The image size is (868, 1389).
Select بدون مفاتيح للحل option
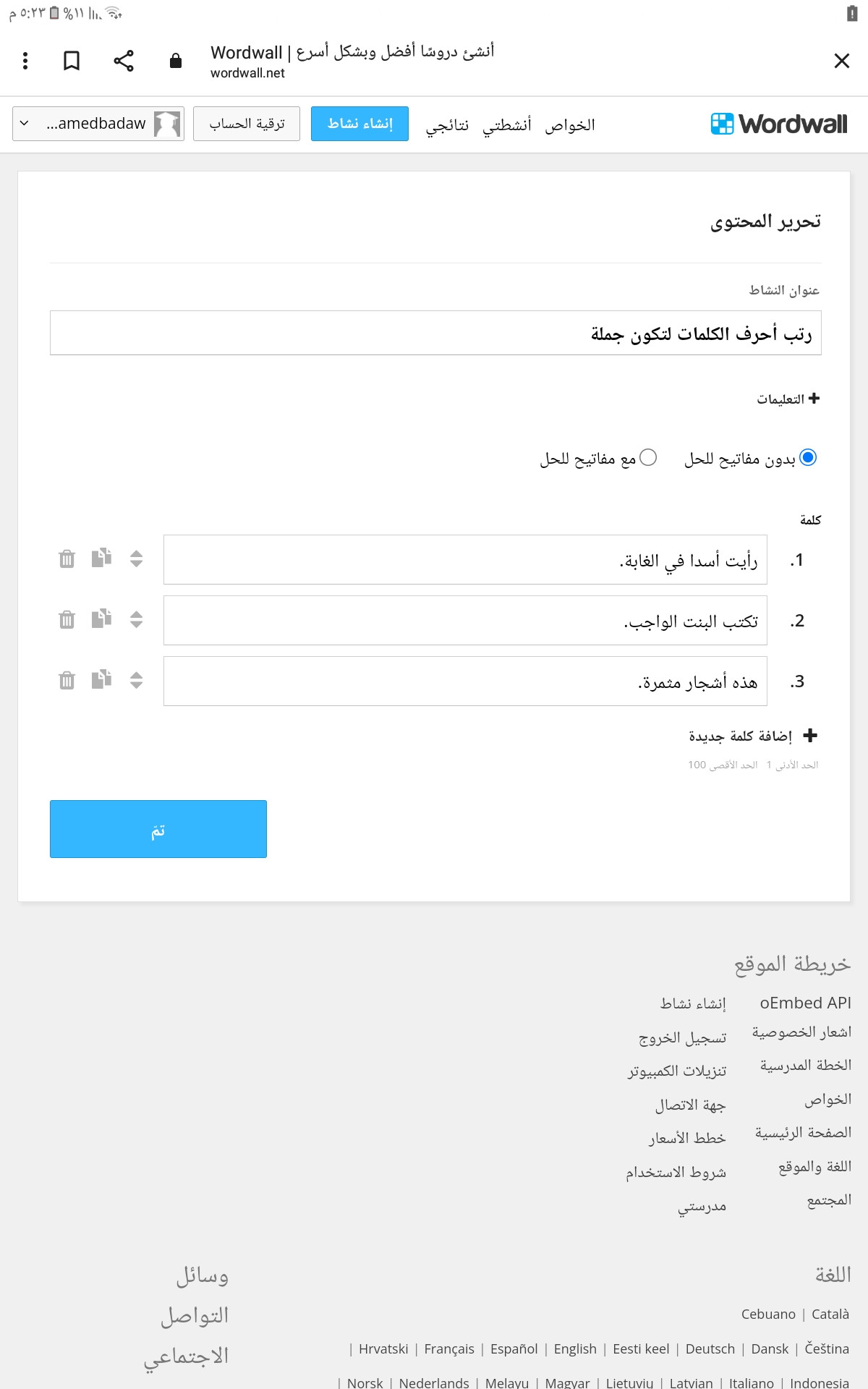tap(751, 458)
